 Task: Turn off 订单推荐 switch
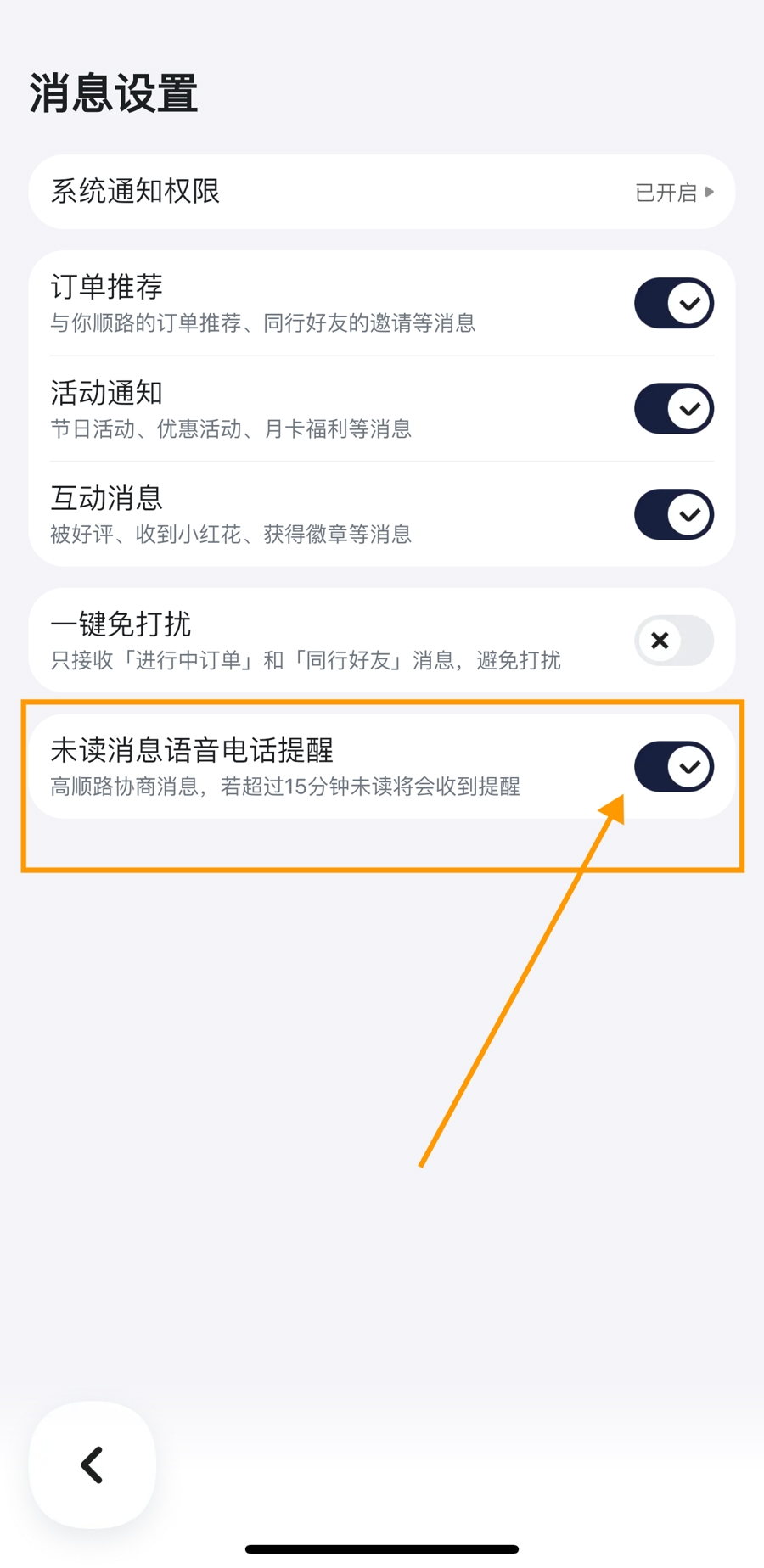coord(673,303)
